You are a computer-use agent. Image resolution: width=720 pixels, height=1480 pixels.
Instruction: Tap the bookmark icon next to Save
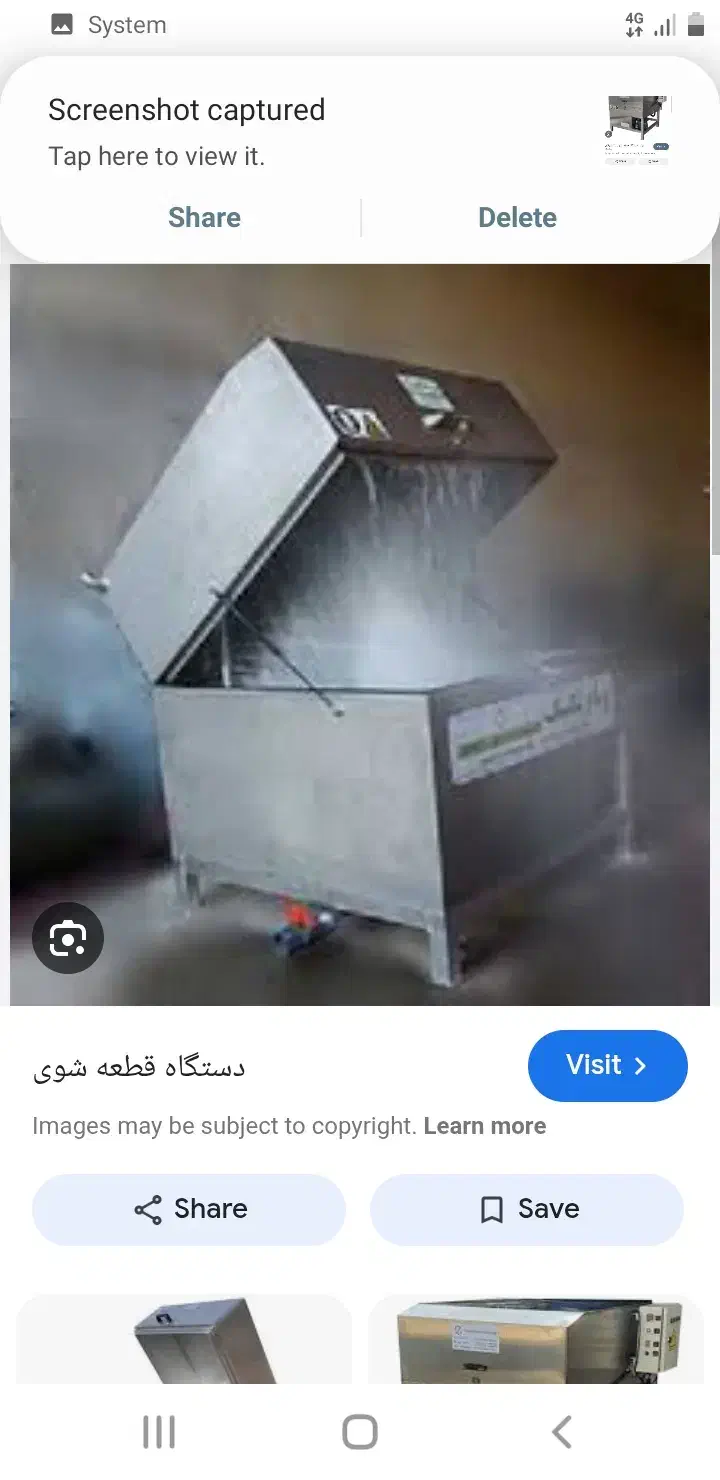(x=490, y=1209)
